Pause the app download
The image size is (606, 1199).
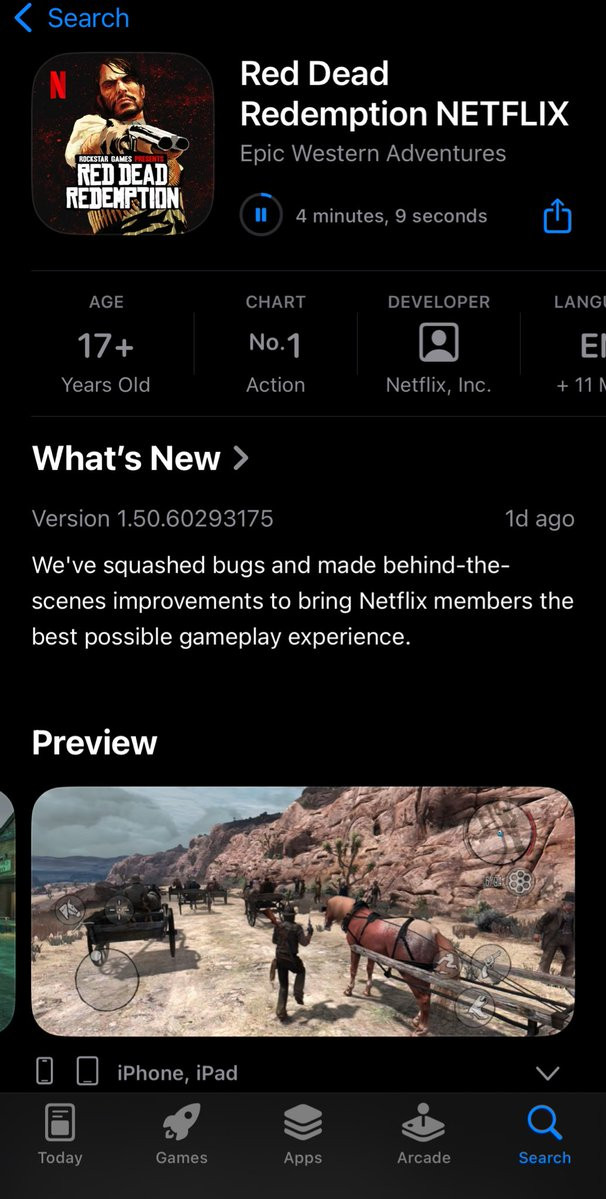261,216
